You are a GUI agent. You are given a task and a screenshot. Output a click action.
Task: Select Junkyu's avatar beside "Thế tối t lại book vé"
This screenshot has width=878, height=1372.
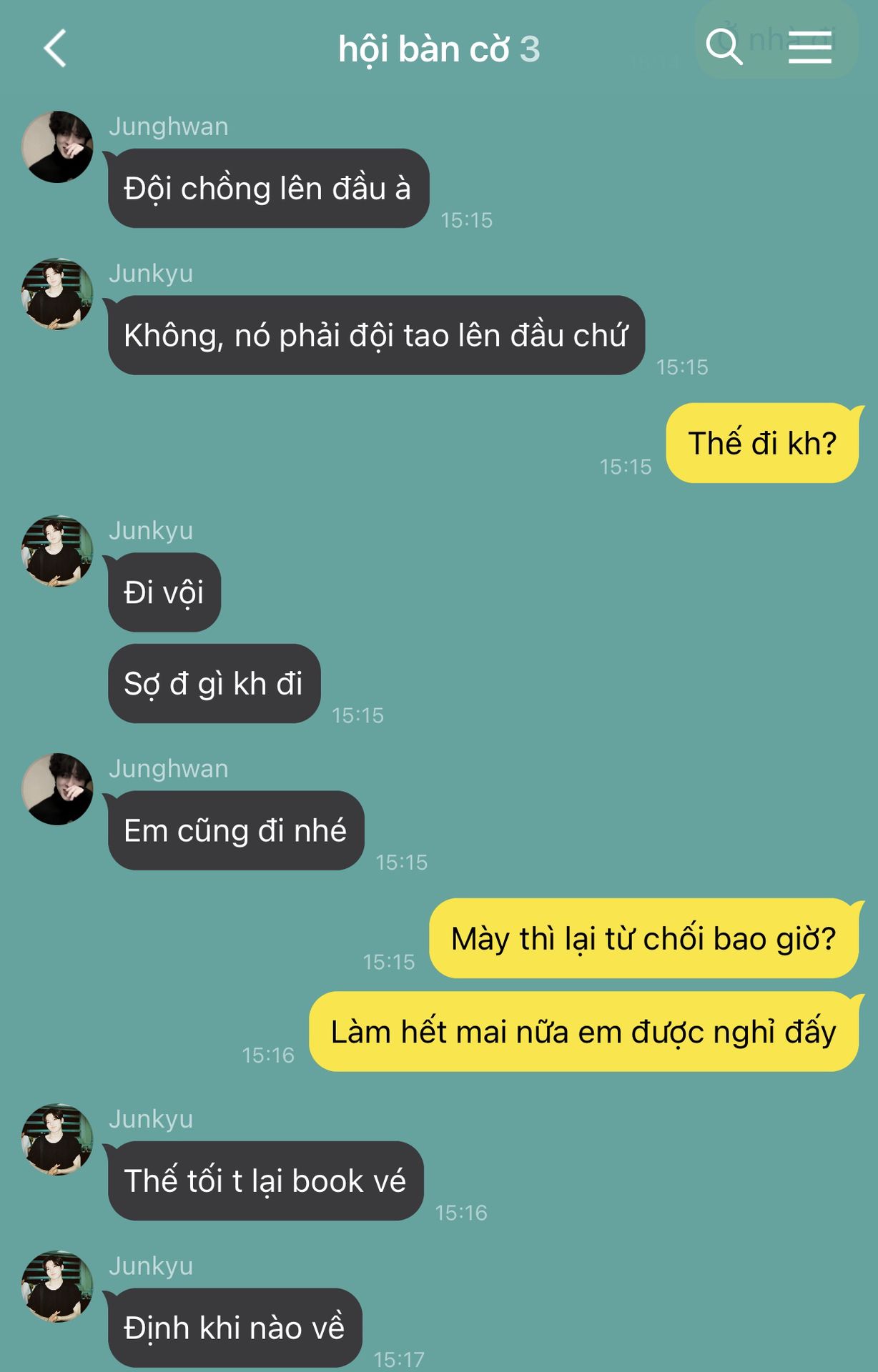click(58, 1140)
